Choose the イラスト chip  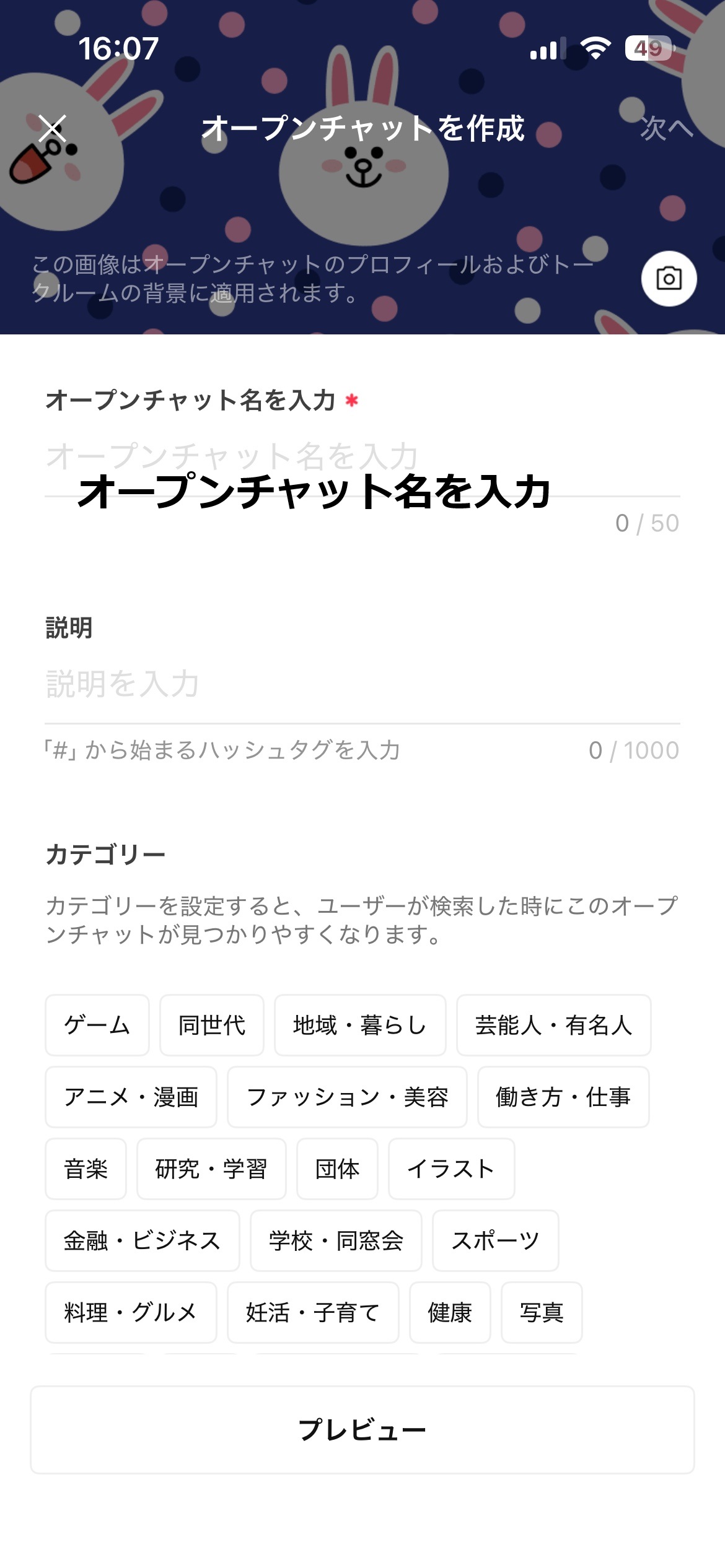451,1169
